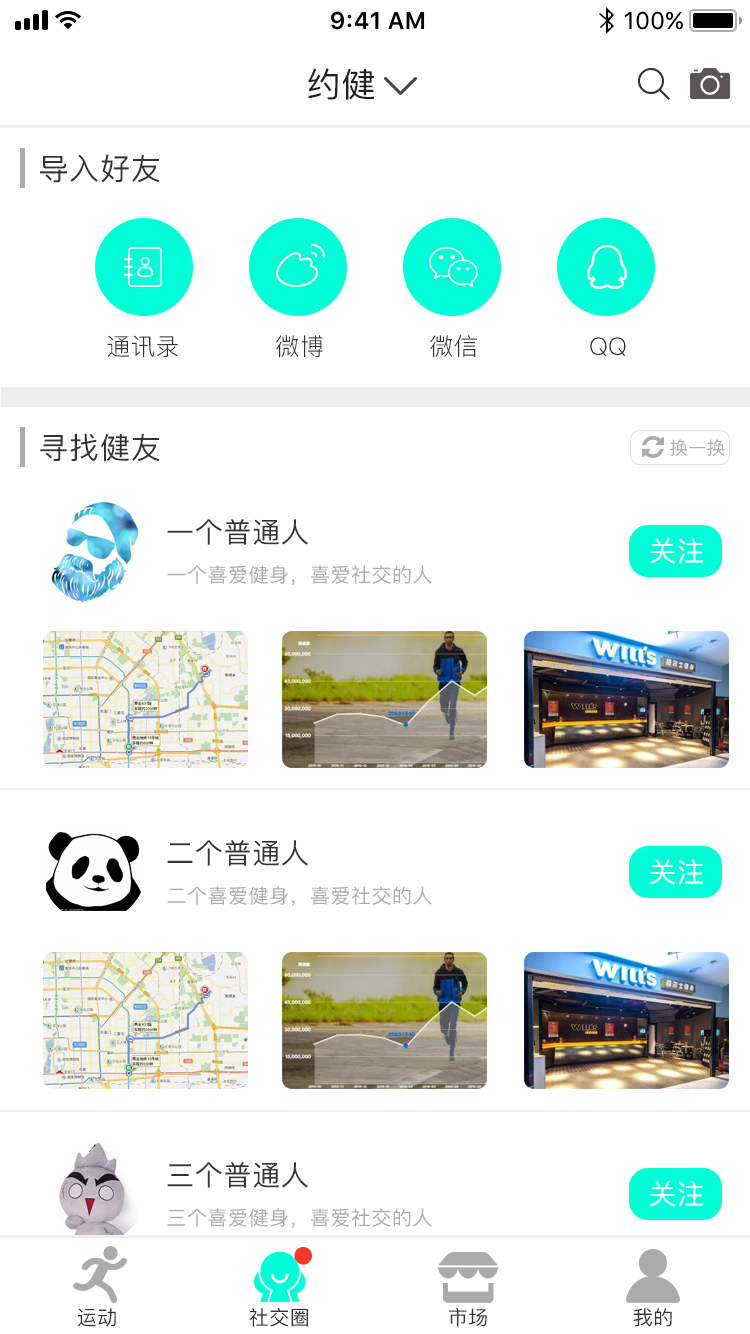Screen dimensions: 750x1334
Task: Open the running progress chart thumbnail
Action: pyautogui.click(x=384, y=699)
